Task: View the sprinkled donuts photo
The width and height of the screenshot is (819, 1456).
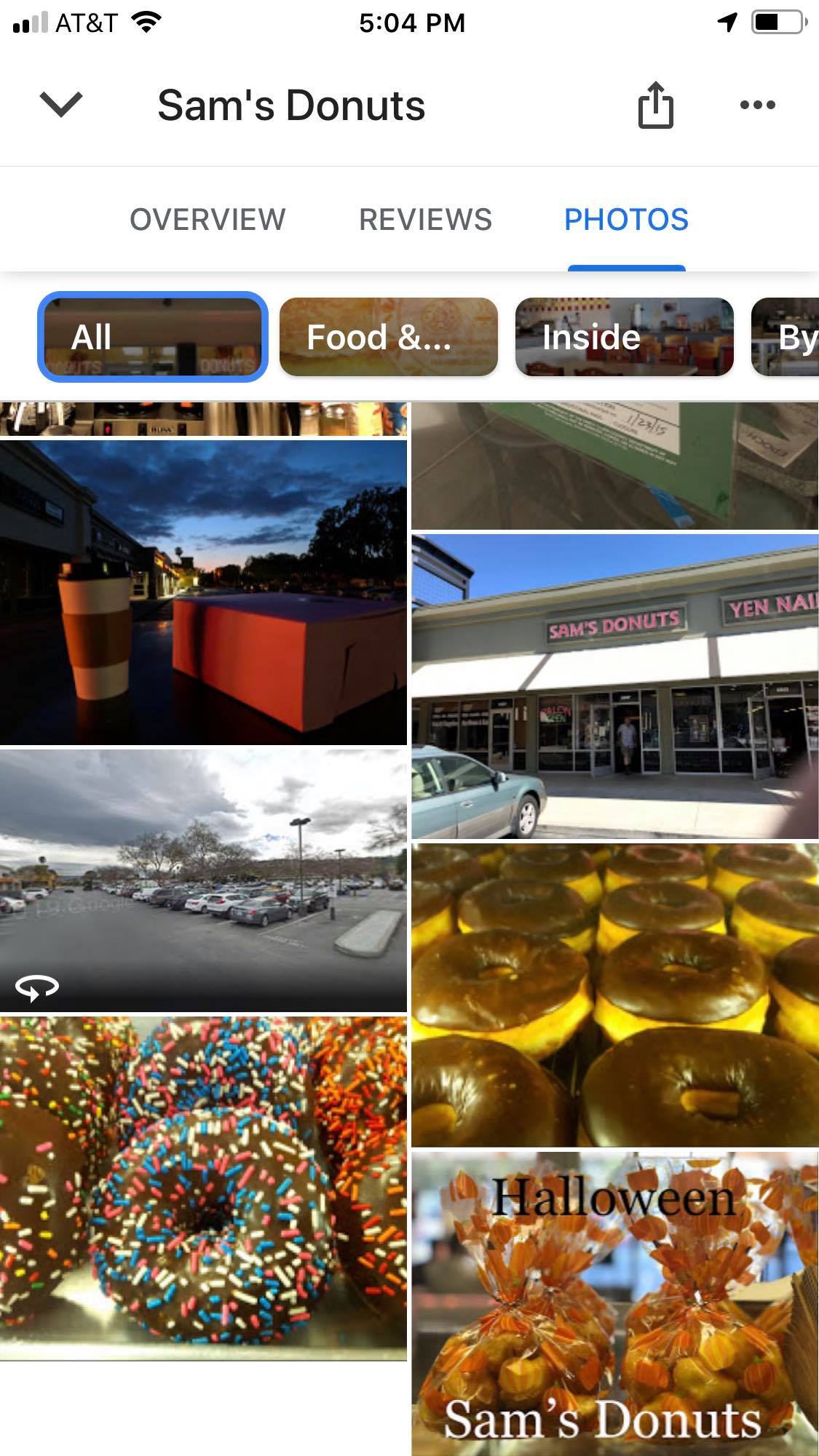Action: tap(203, 1188)
